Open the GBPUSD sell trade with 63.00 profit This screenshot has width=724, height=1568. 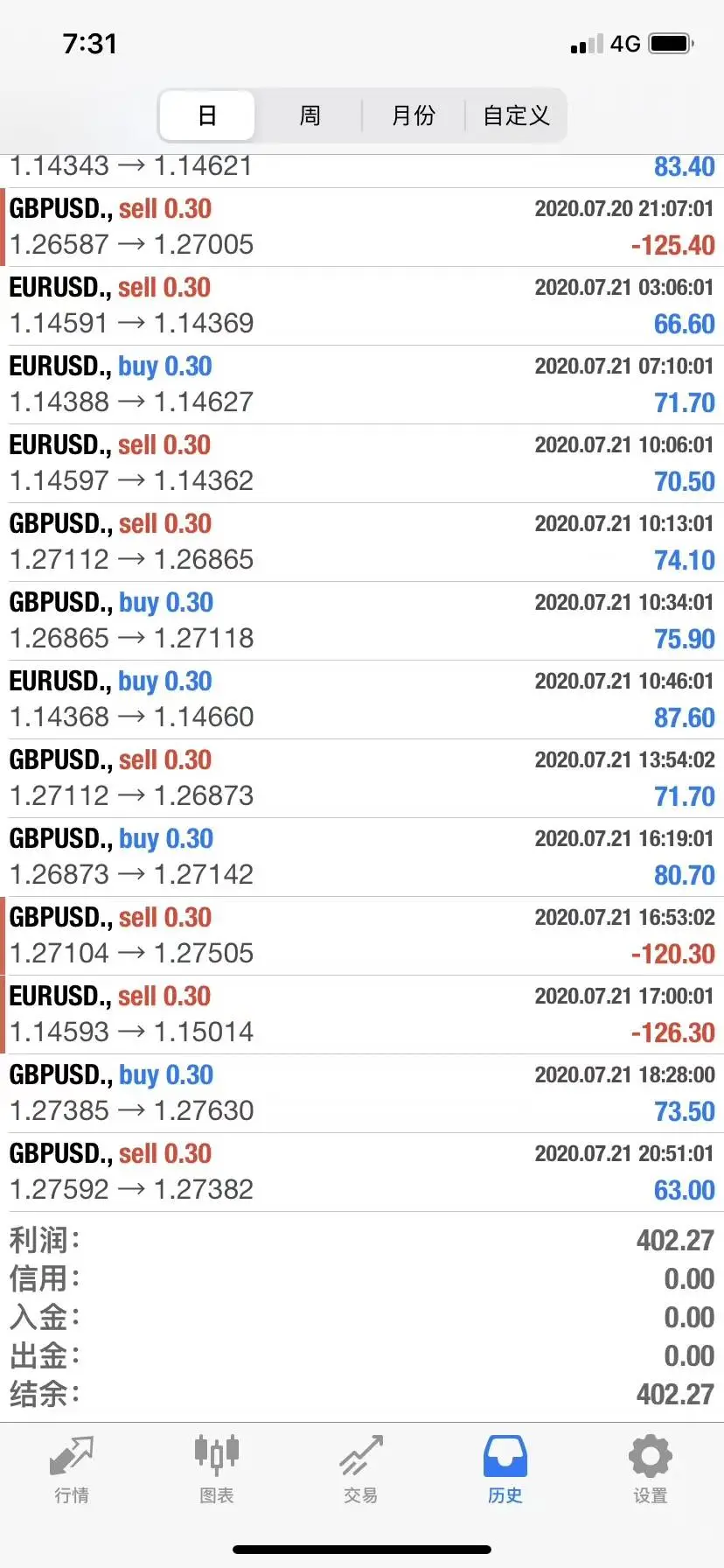(362, 1172)
